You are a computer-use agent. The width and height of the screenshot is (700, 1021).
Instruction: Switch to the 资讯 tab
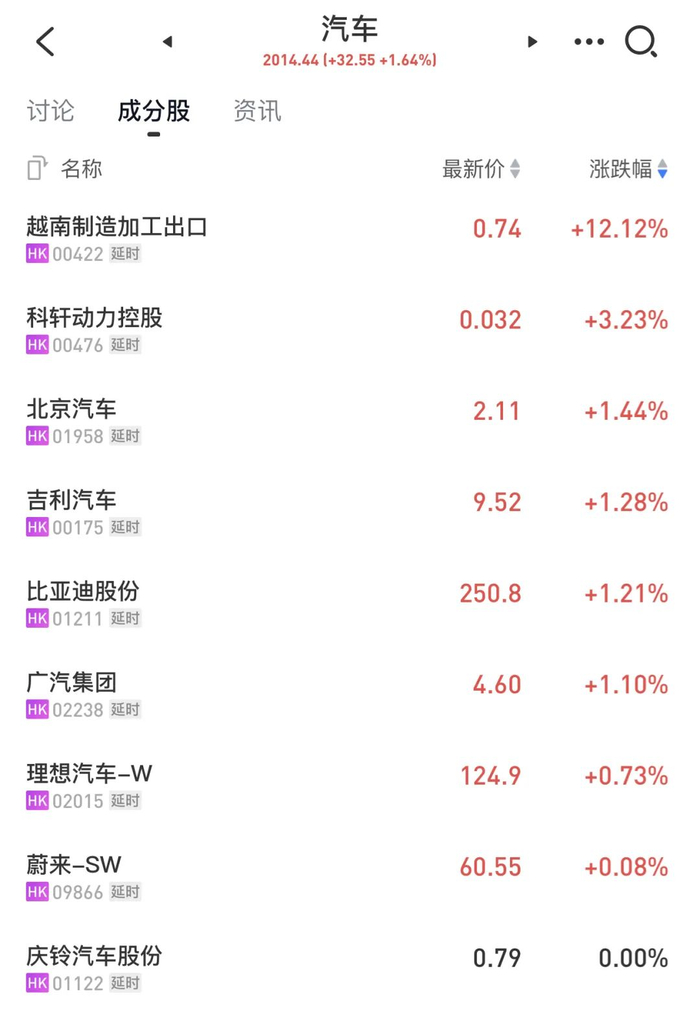point(257,111)
